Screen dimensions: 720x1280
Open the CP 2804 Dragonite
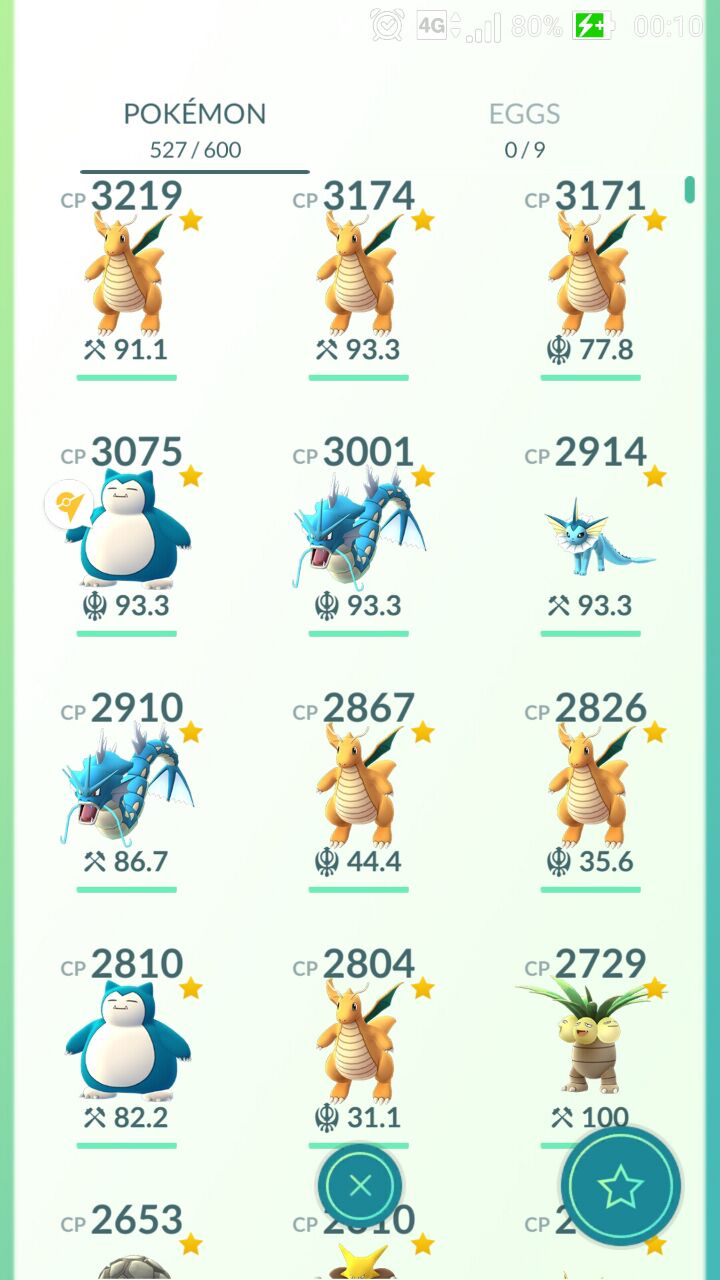tap(358, 1046)
